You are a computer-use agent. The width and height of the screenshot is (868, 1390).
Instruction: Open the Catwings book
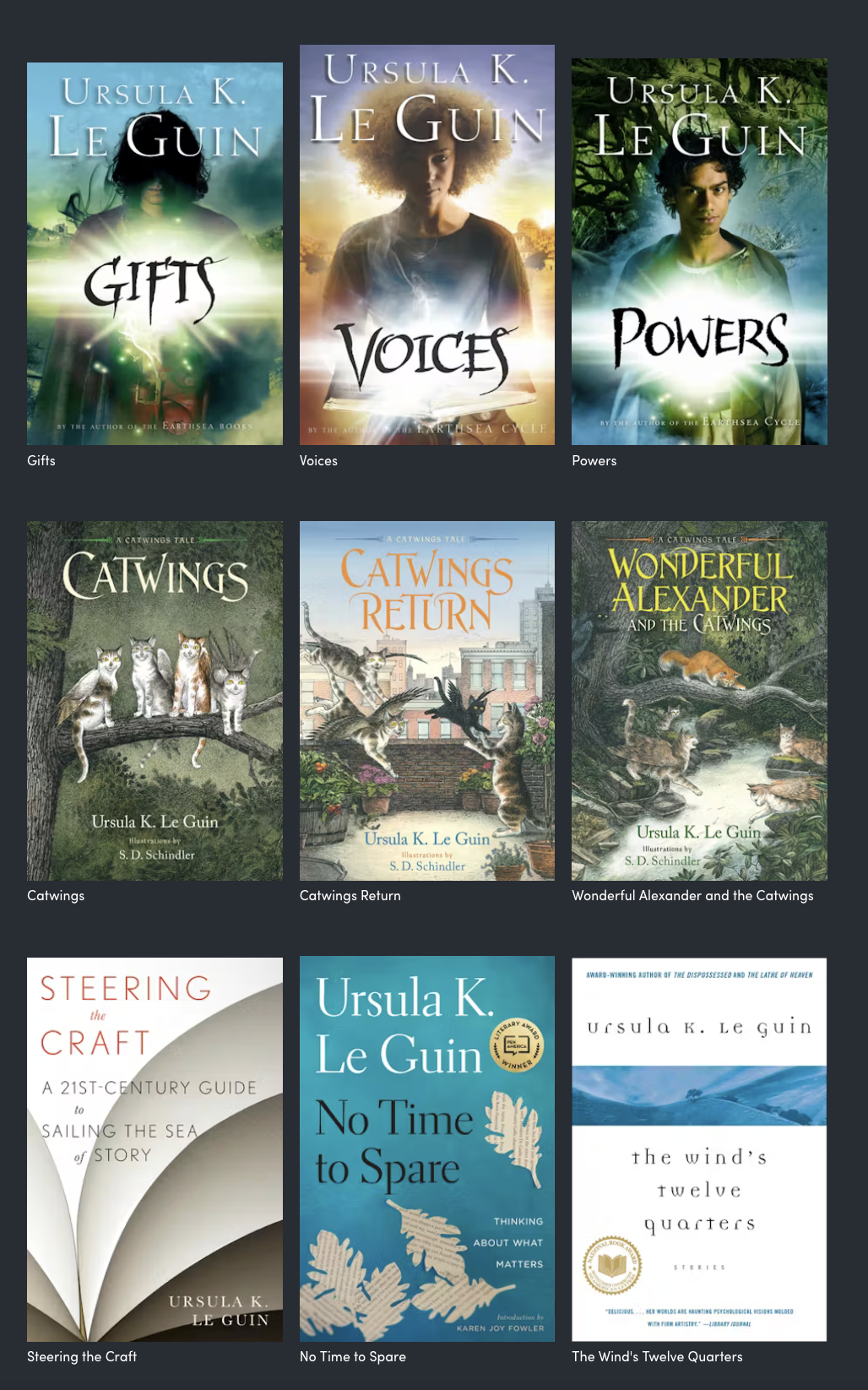tap(155, 701)
